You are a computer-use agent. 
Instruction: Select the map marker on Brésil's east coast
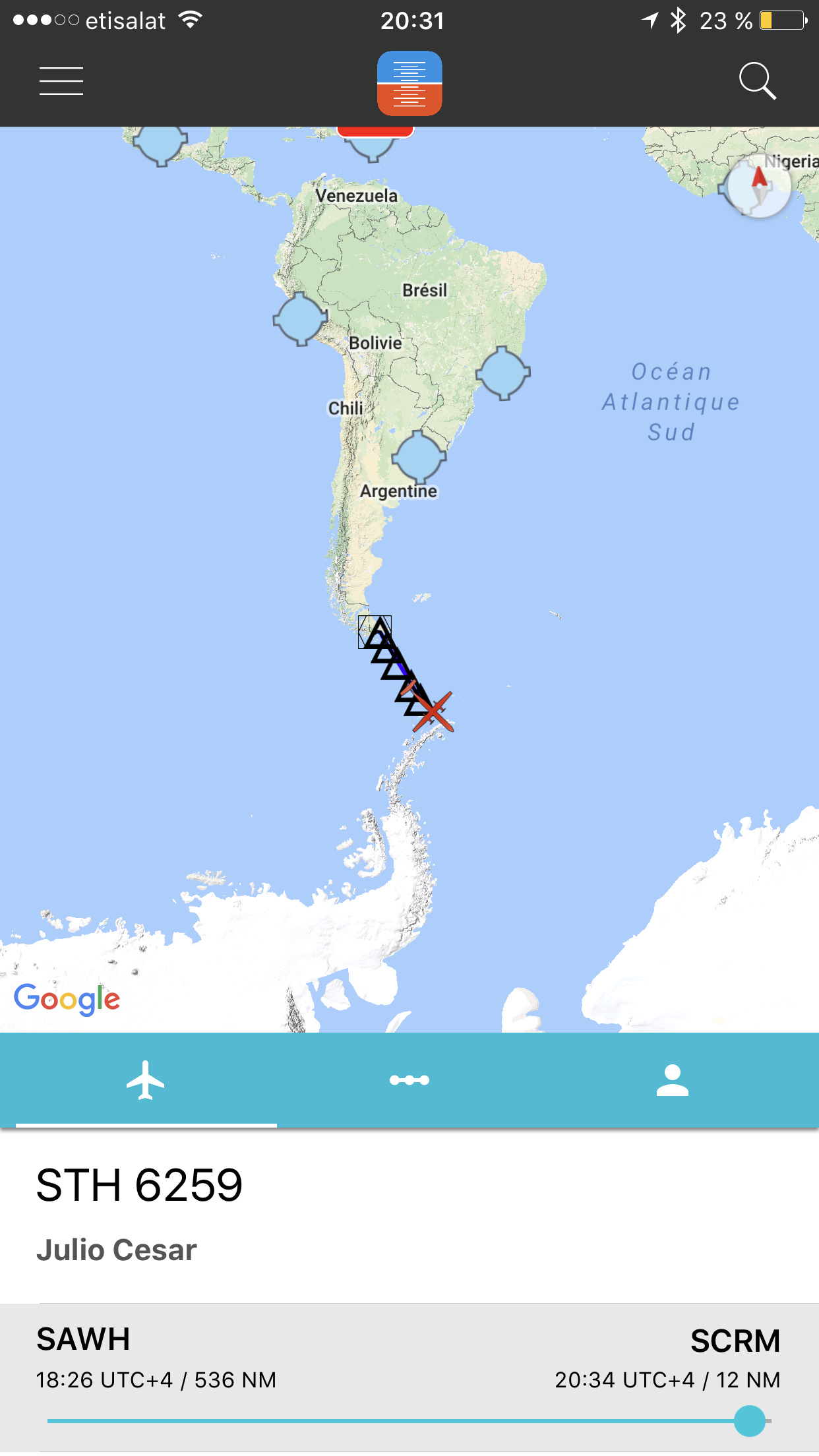click(x=503, y=373)
